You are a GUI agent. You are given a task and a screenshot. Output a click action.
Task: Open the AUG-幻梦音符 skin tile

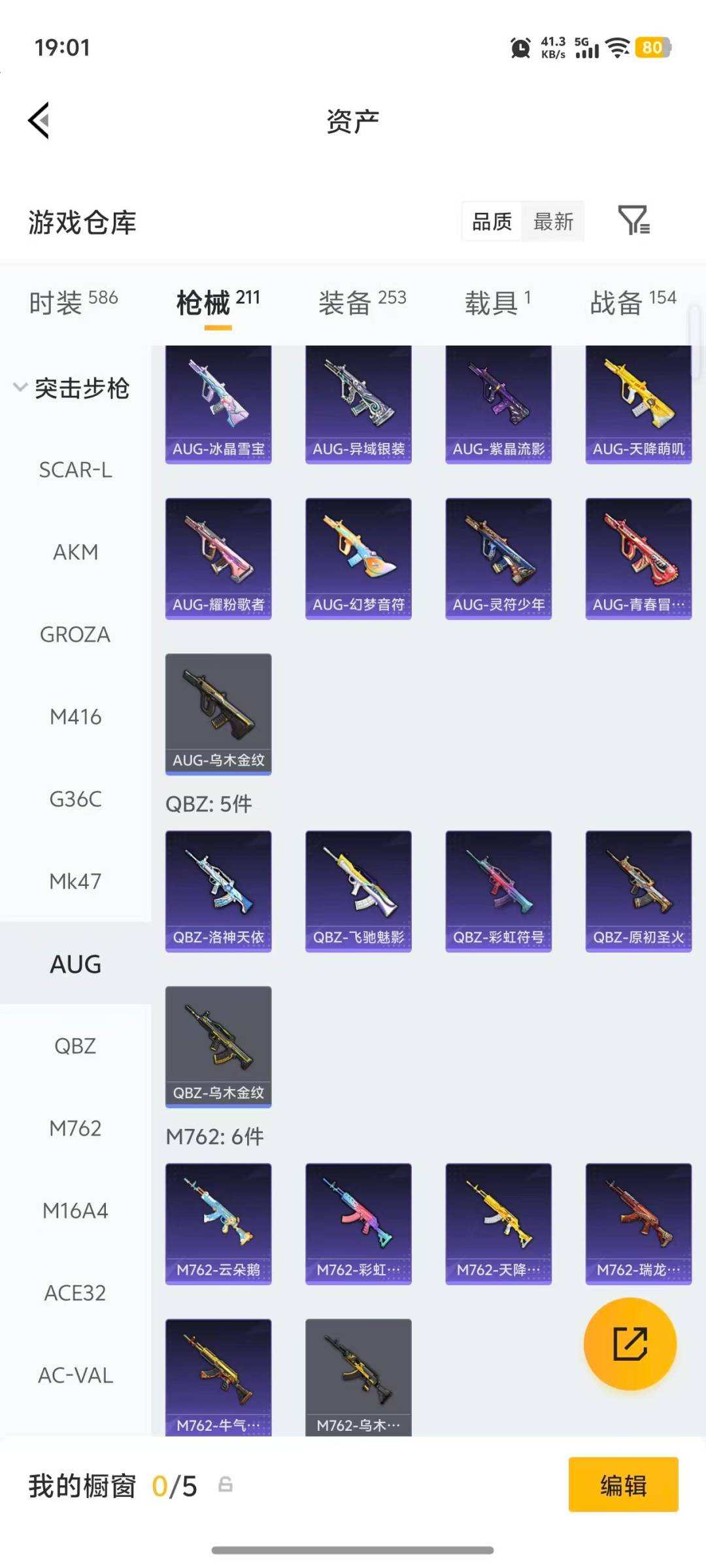[358, 559]
